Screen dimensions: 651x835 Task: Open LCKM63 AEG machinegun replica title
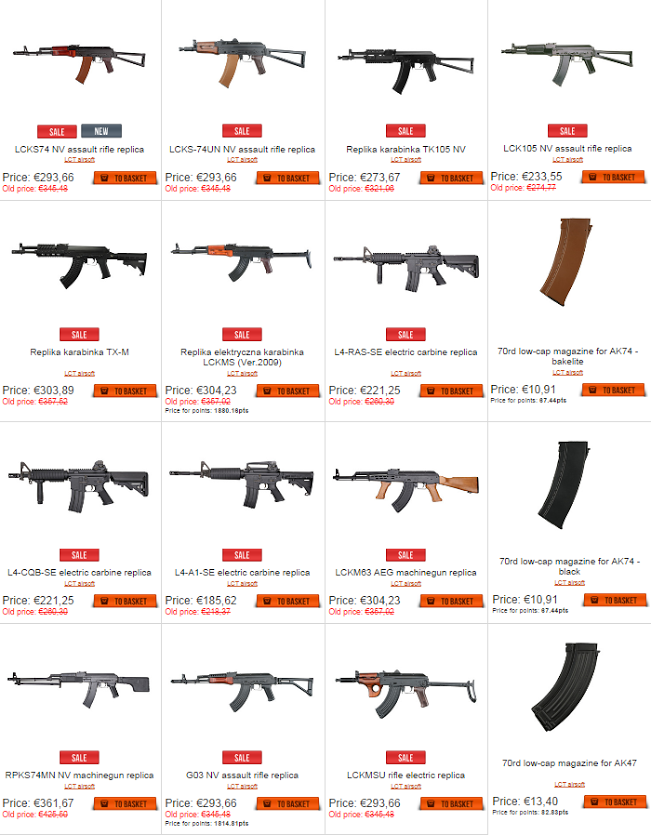405,573
